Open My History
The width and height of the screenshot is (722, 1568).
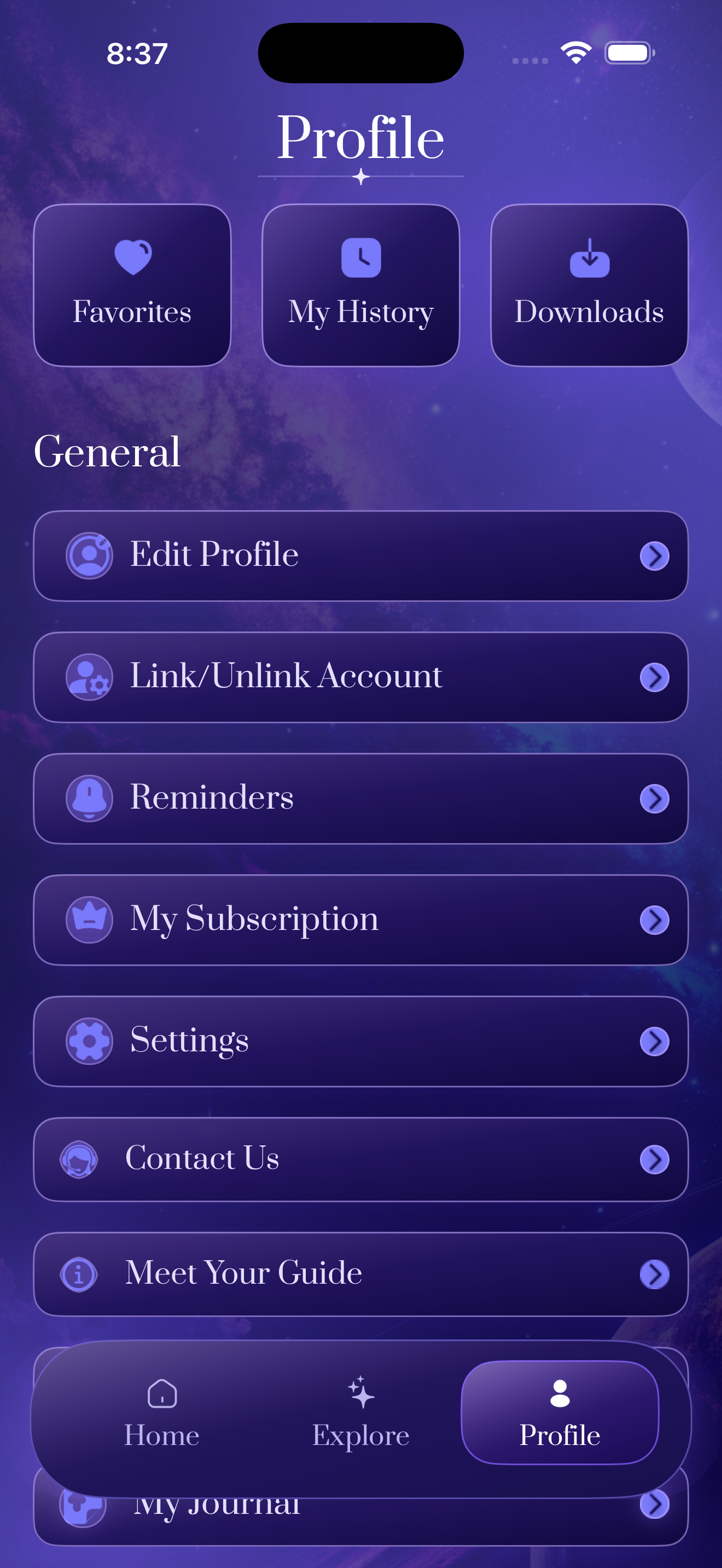pos(360,285)
